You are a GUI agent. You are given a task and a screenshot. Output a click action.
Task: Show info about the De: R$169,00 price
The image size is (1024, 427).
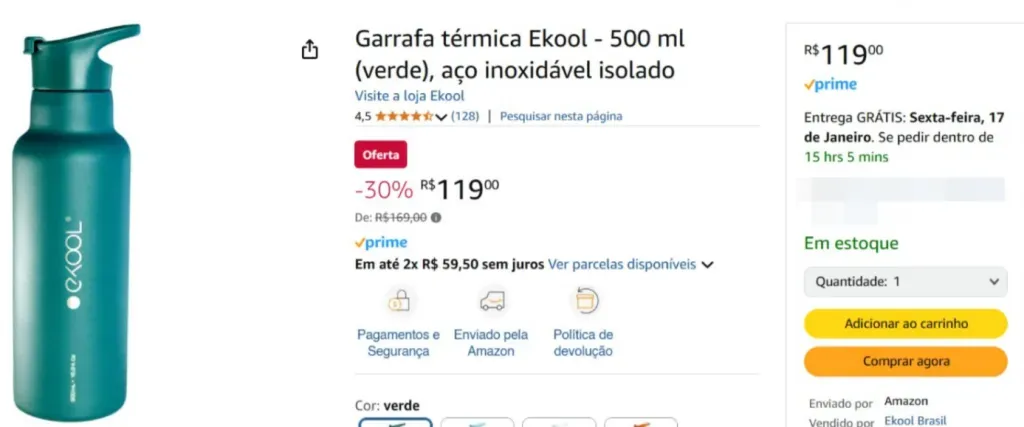[x=436, y=217]
